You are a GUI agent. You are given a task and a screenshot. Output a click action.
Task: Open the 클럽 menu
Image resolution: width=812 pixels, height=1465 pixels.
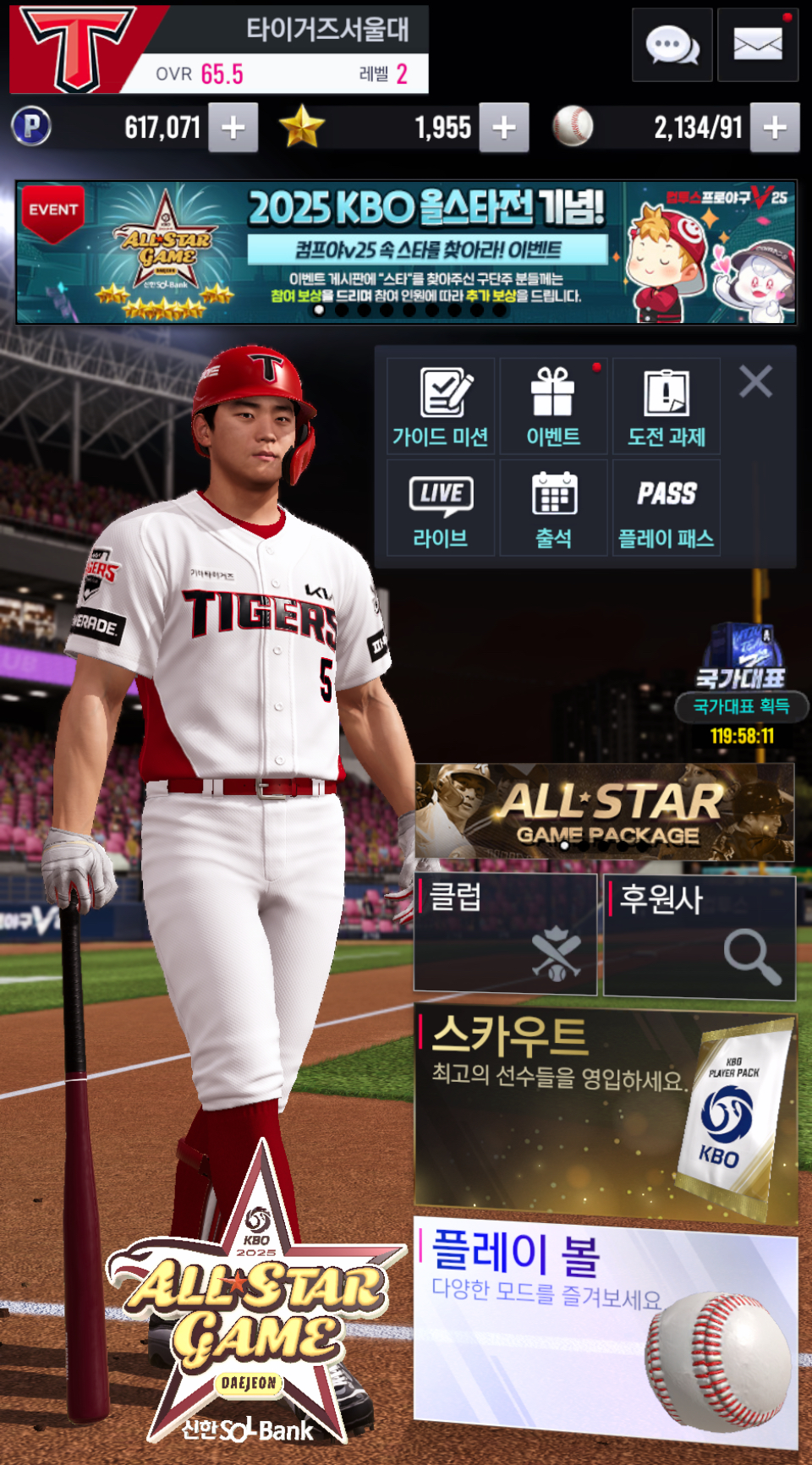[x=505, y=933]
